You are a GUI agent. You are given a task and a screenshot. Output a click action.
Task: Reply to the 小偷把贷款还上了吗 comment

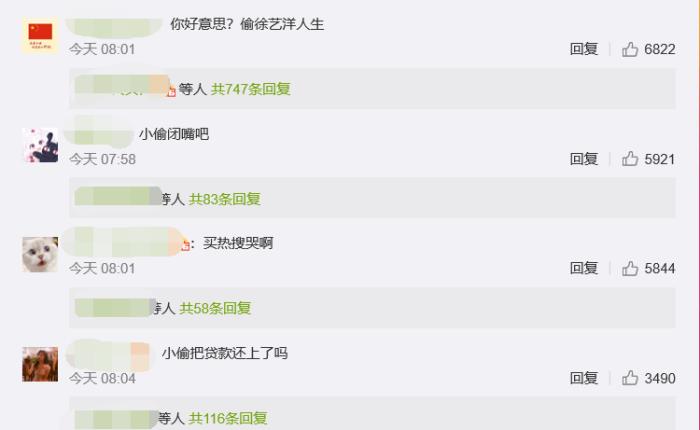(584, 378)
